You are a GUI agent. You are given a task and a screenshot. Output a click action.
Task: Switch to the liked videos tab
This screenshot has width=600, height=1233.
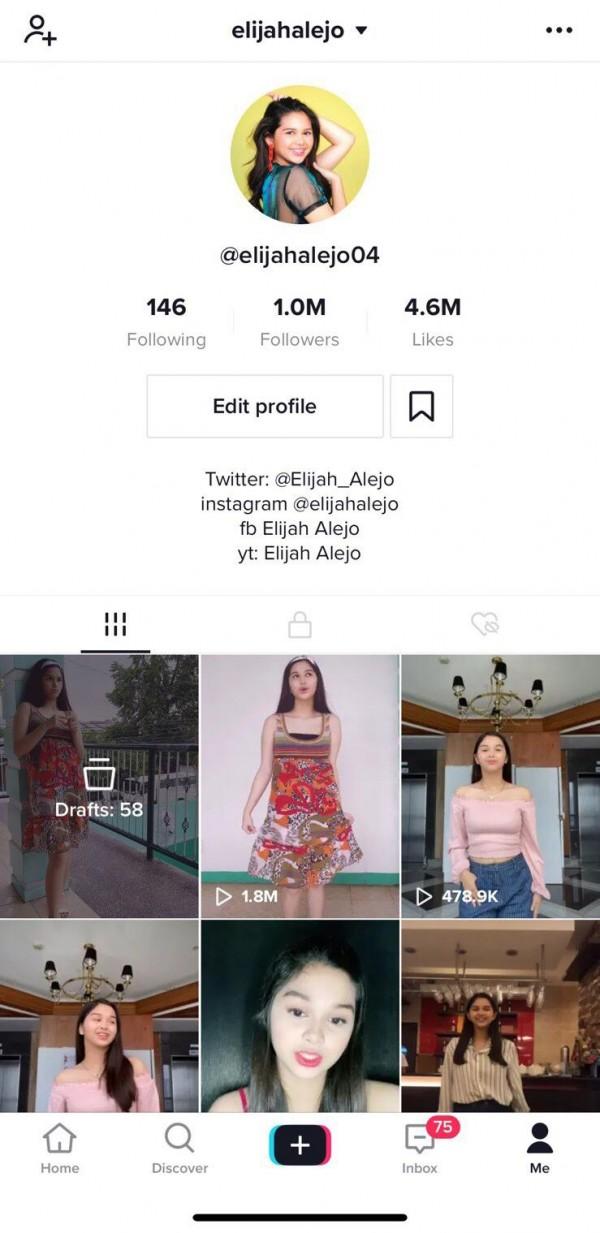pos(484,625)
